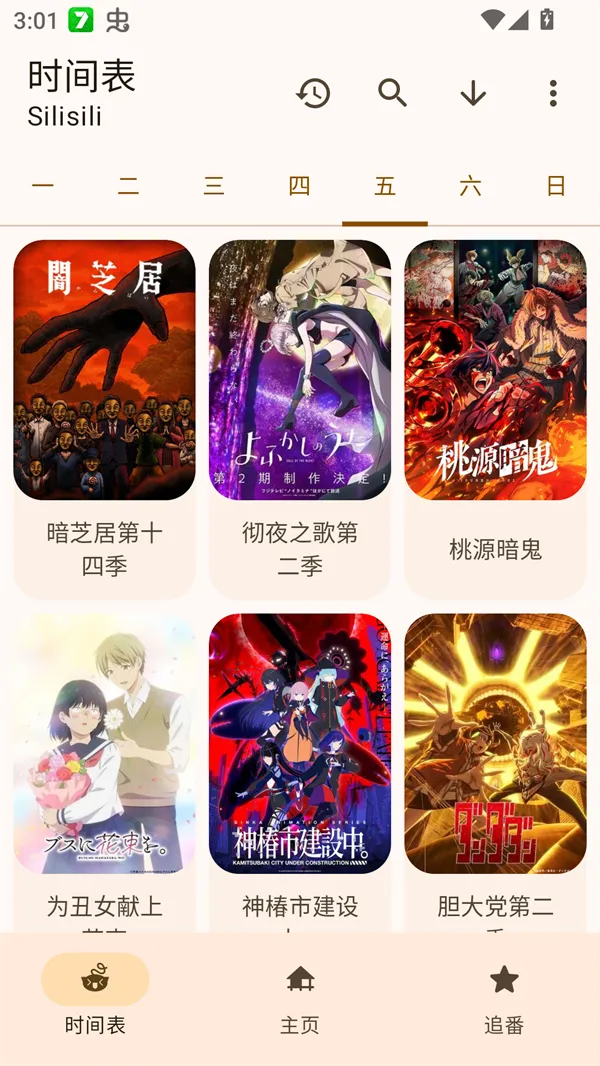
Task: Switch to the 一 (Monday) tab
Action: pyautogui.click(x=43, y=186)
